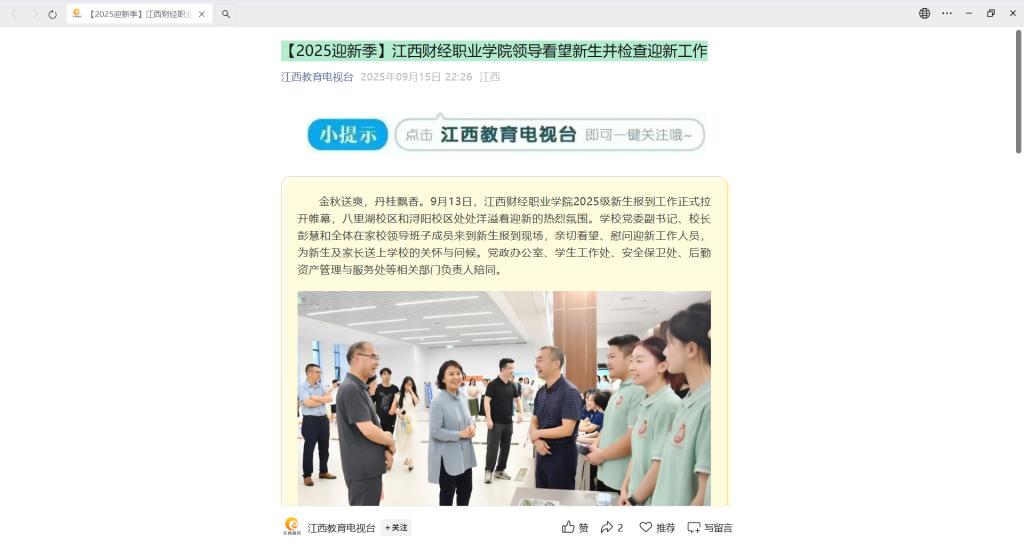Share this article
This screenshot has width=1024, height=549.
pyautogui.click(x=611, y=527)
